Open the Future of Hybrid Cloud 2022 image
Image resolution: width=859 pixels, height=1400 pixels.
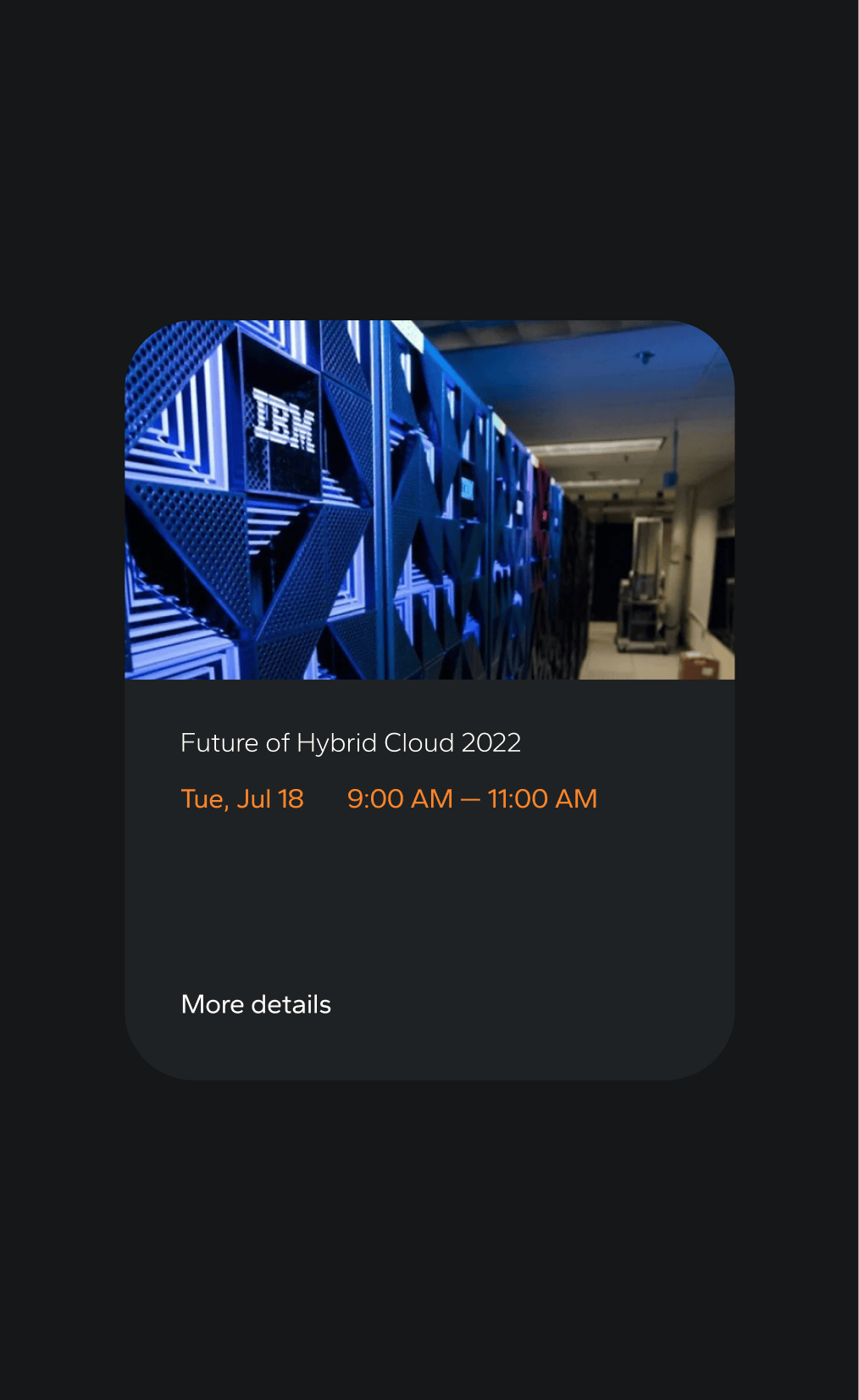tap(429, 500)
